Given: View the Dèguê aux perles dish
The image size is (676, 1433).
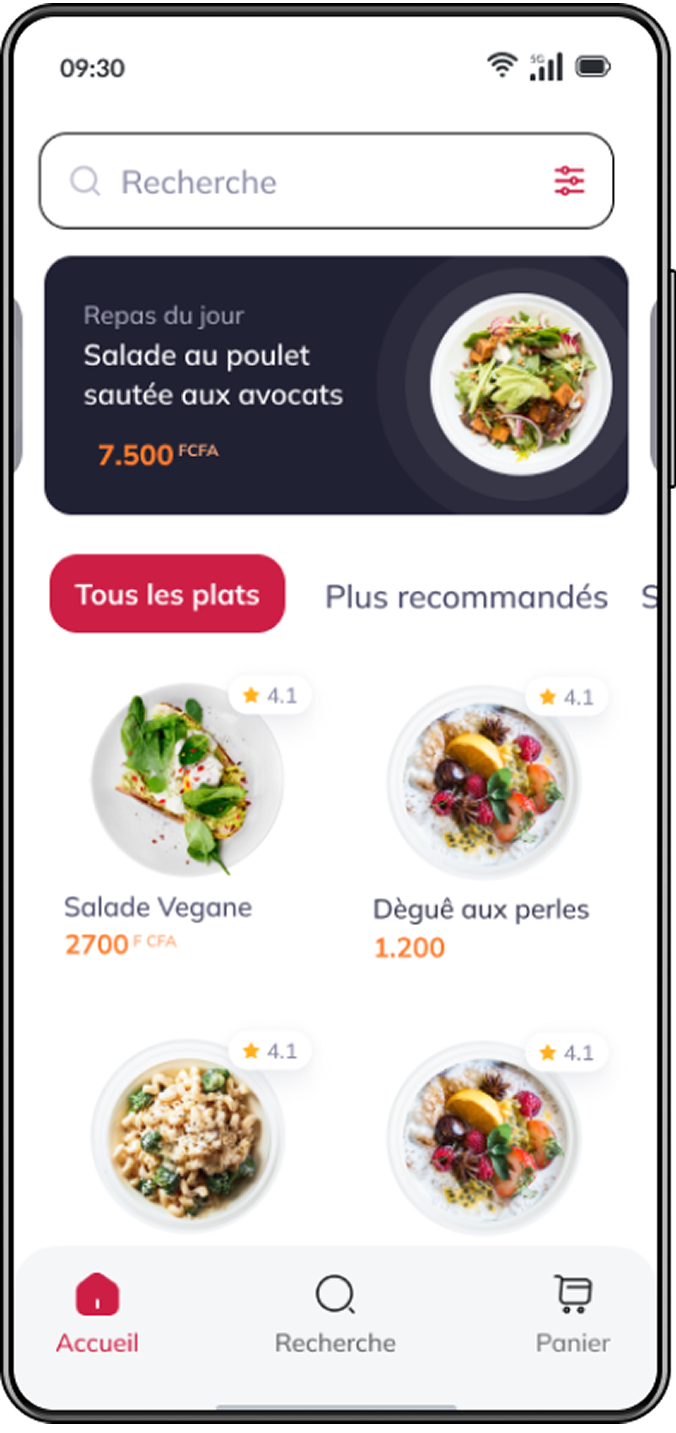Looking at the screenshot, I should click(483, 822).
